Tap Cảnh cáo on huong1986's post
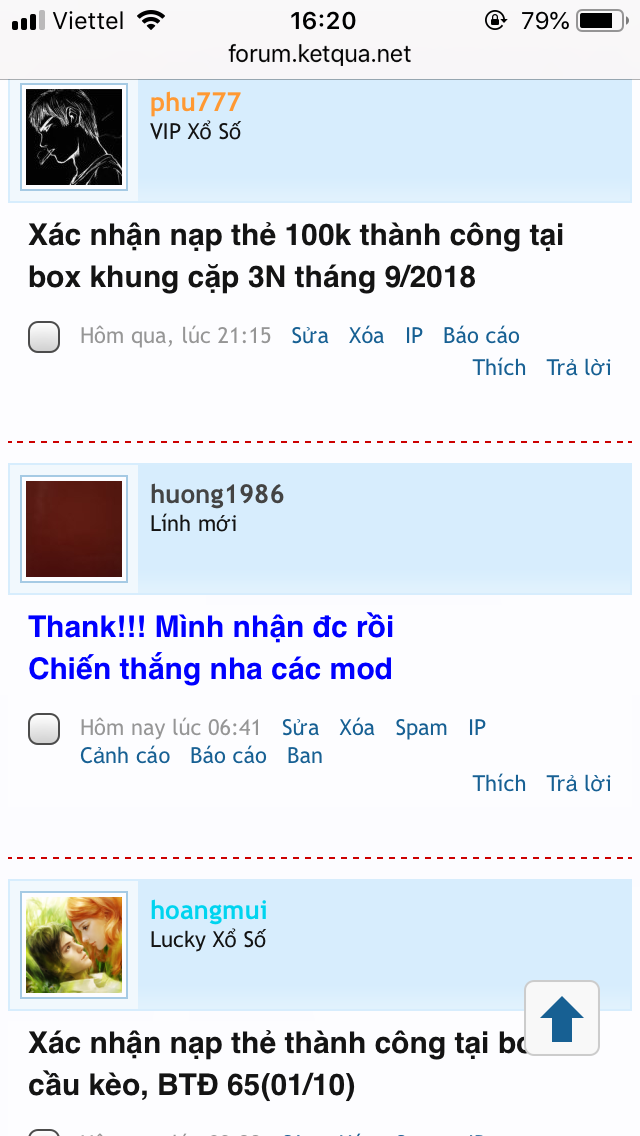Screen dimensions: 640x1136 (x=125, y=755)
